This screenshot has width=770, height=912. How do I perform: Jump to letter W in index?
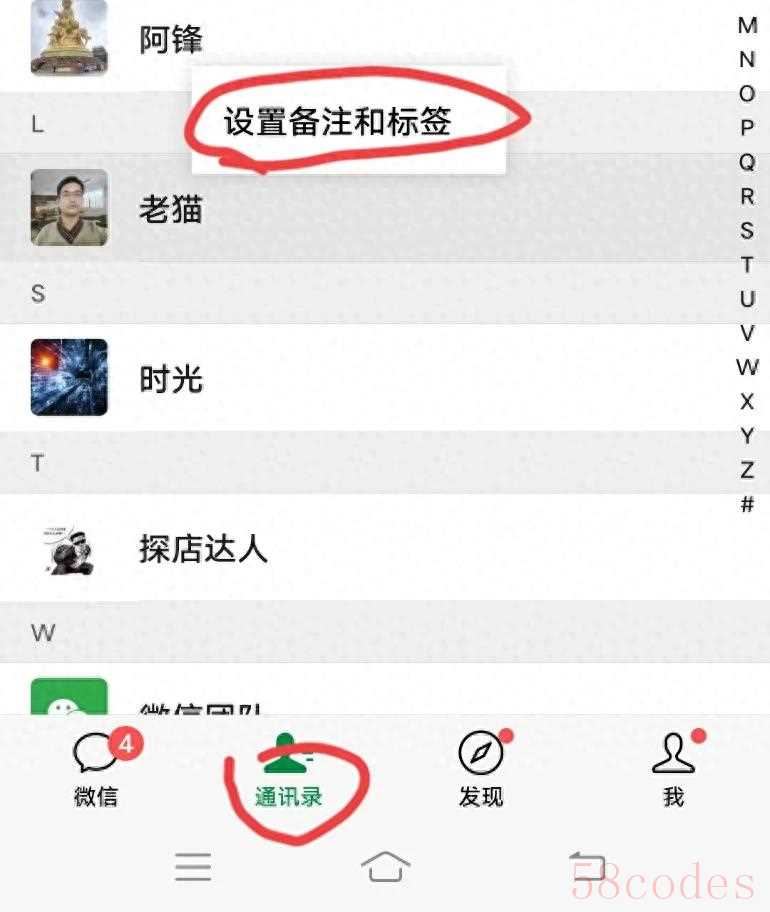pos(747,367)
